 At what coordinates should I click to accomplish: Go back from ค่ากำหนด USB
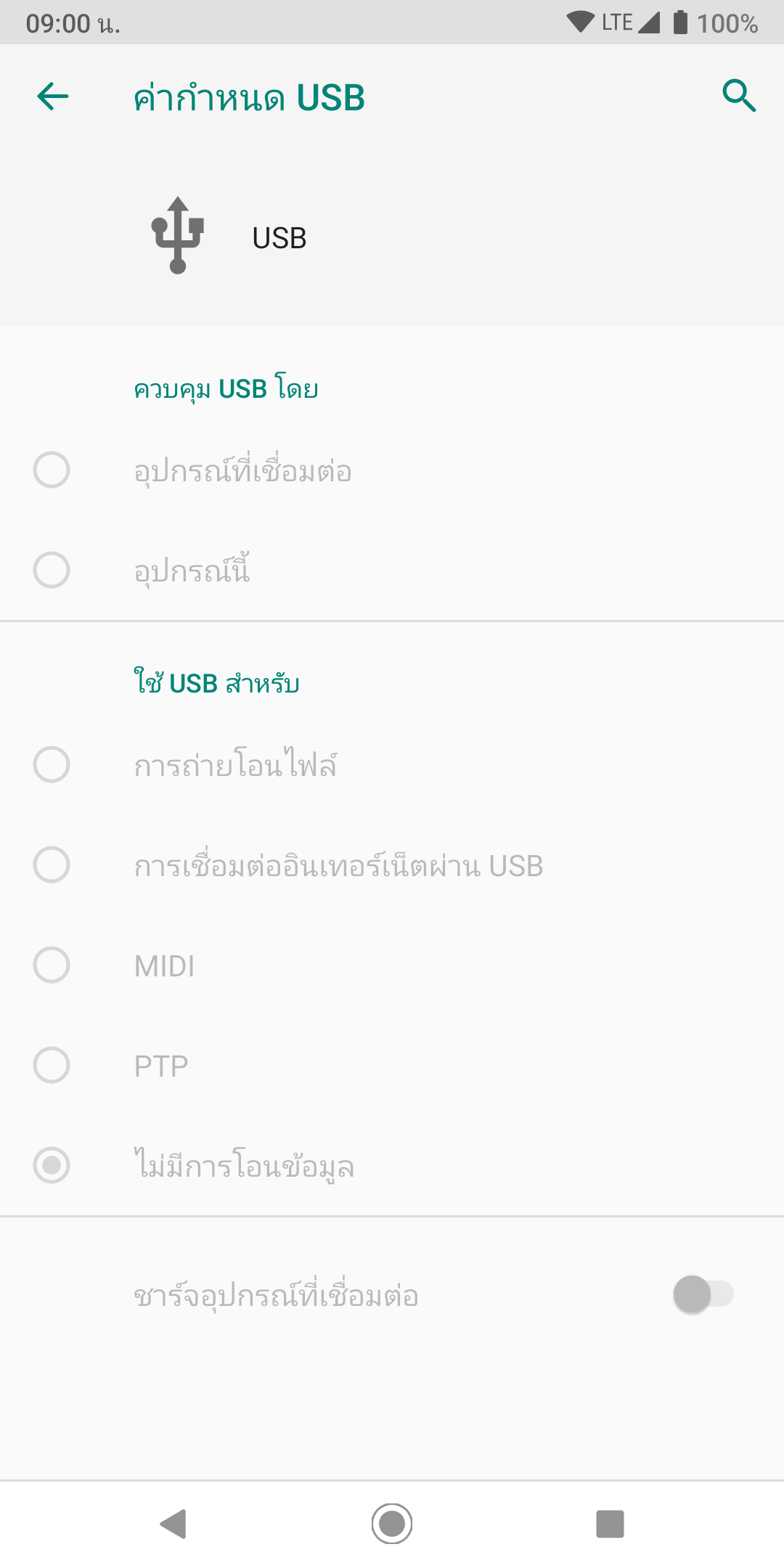coord(53,97)
